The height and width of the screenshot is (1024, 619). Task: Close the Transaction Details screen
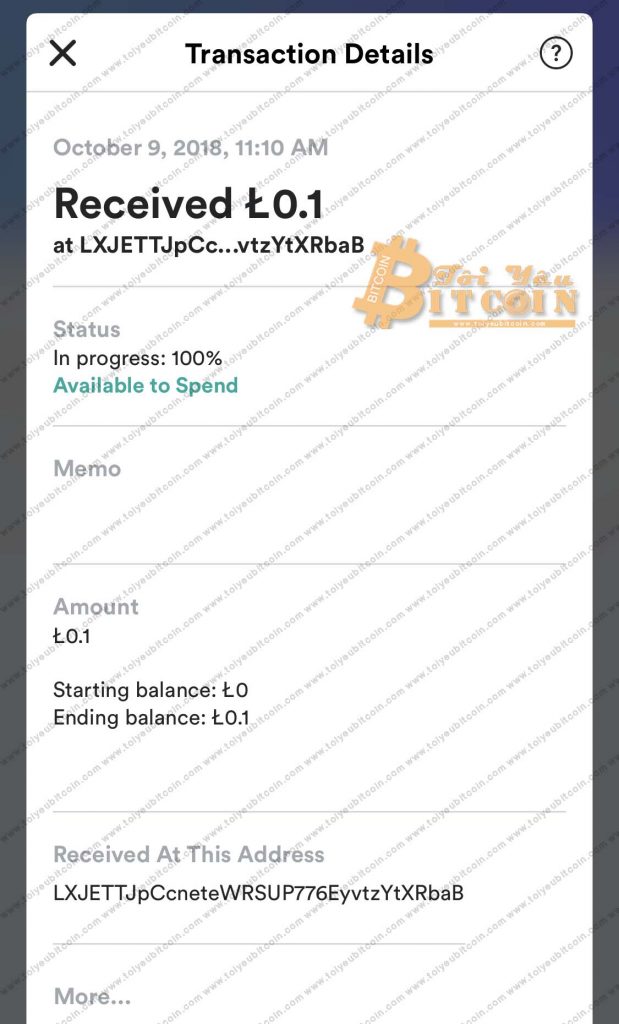point(63,53)
